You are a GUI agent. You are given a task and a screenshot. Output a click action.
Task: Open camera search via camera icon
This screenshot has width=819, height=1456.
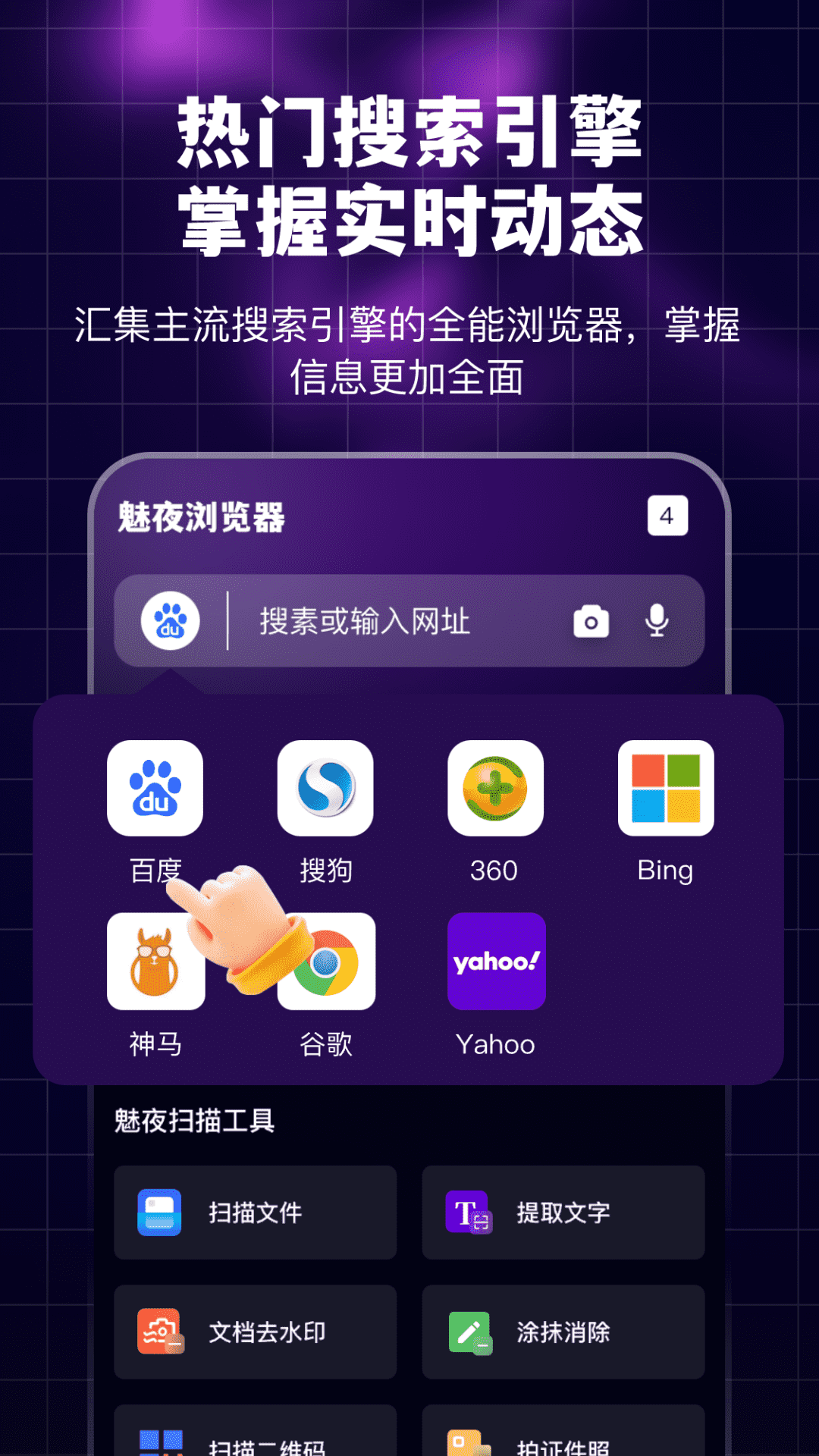(x=591, y=622)
